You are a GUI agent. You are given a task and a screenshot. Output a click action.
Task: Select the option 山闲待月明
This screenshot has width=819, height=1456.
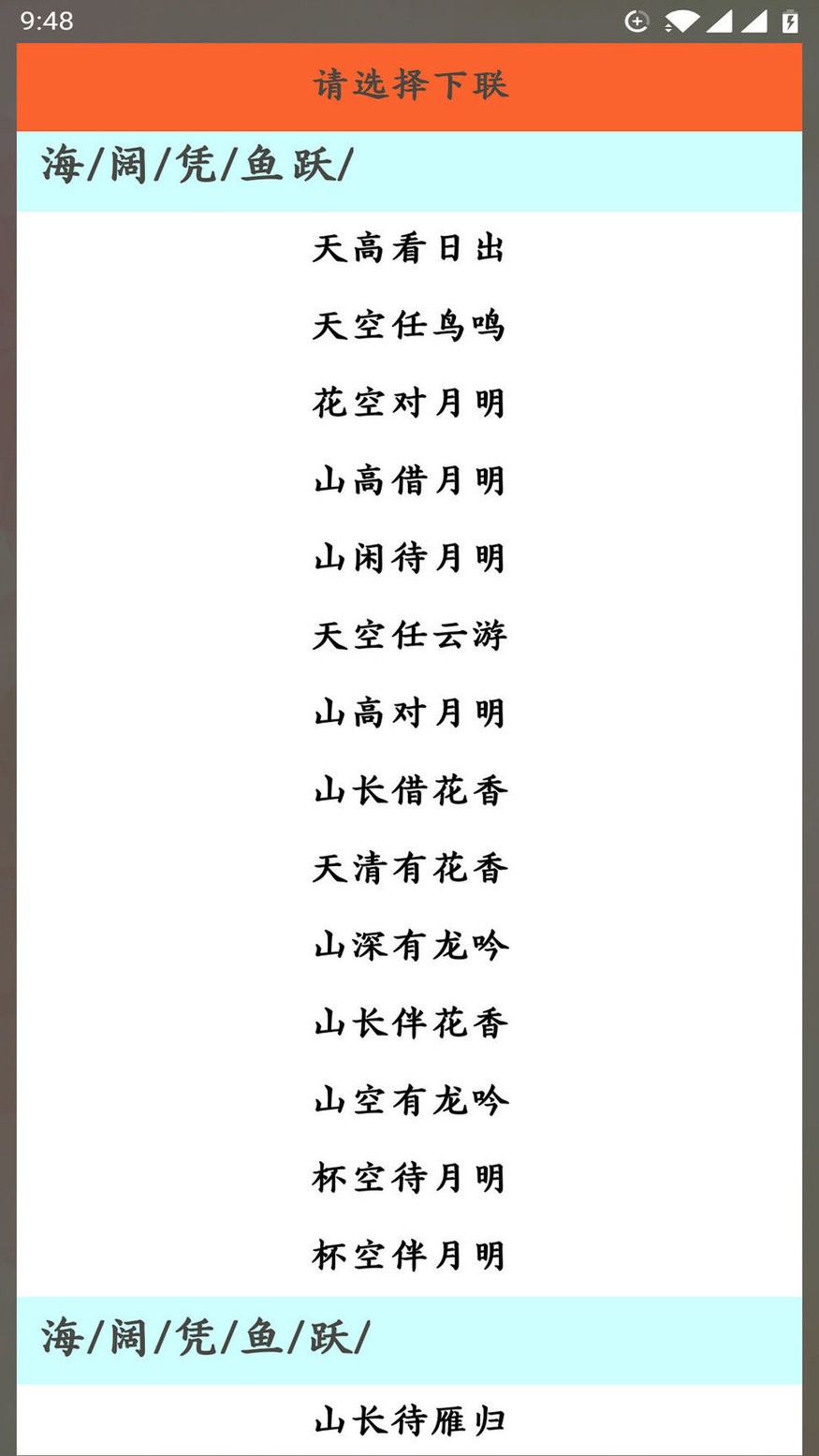tap(409, 558)
